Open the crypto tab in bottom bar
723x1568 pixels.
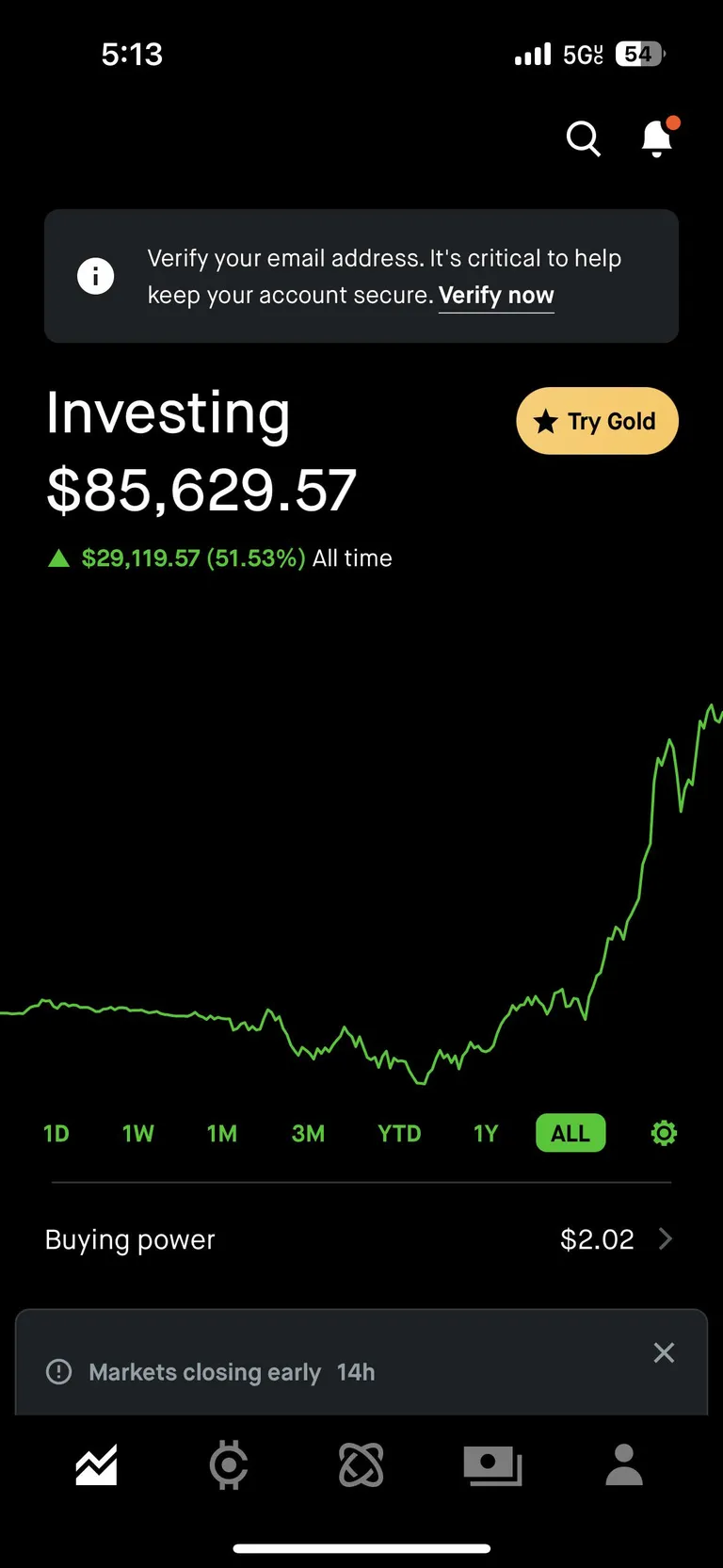pos(229,1464)
